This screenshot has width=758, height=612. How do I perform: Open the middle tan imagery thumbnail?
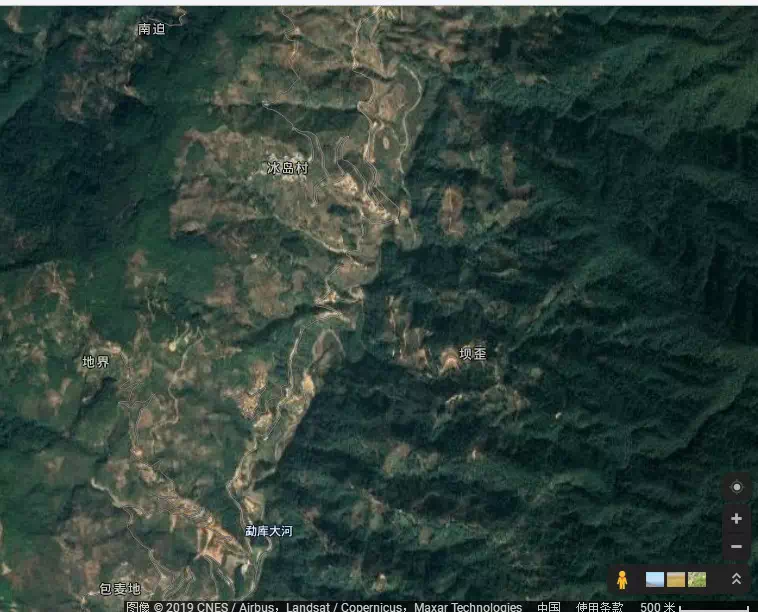point(676,579)
